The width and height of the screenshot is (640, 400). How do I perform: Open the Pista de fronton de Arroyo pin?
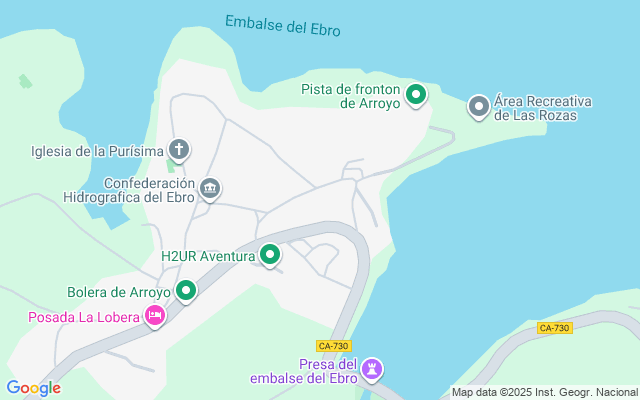pos(416,96)
